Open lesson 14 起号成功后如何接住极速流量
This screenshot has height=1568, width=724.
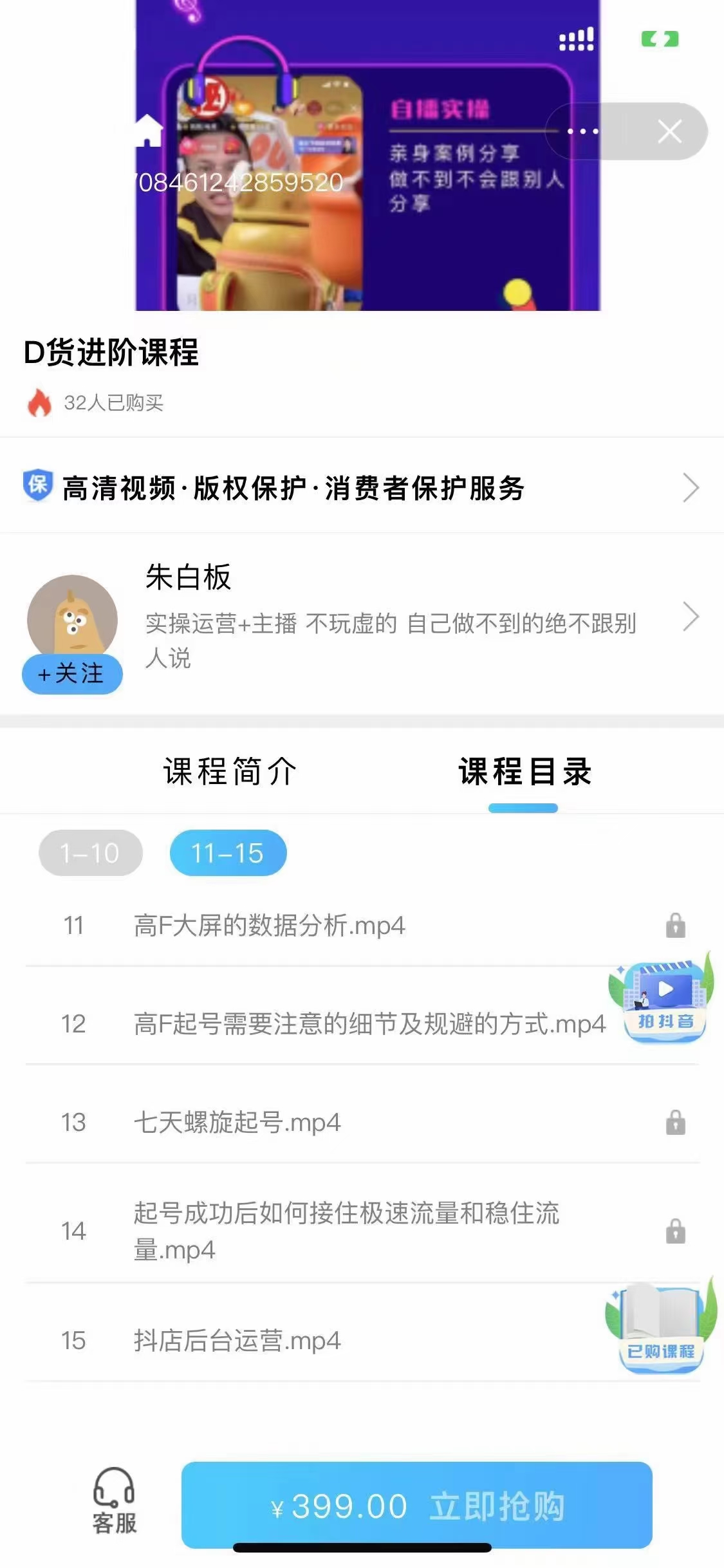tap(346, 1231)
